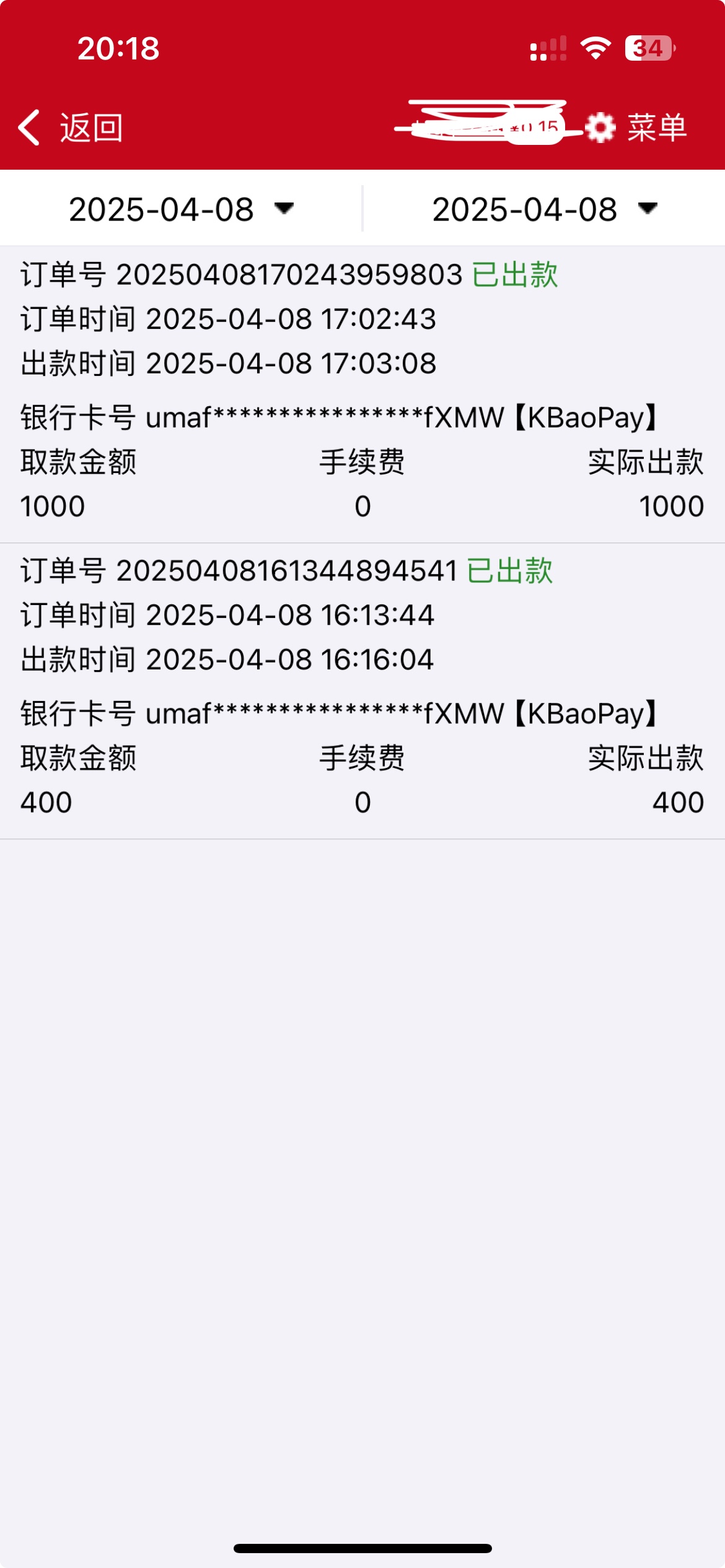Open the end date dropdown
Image resolution: width=725 pixels, height=1568 pixels.
[x=544, y=209]
